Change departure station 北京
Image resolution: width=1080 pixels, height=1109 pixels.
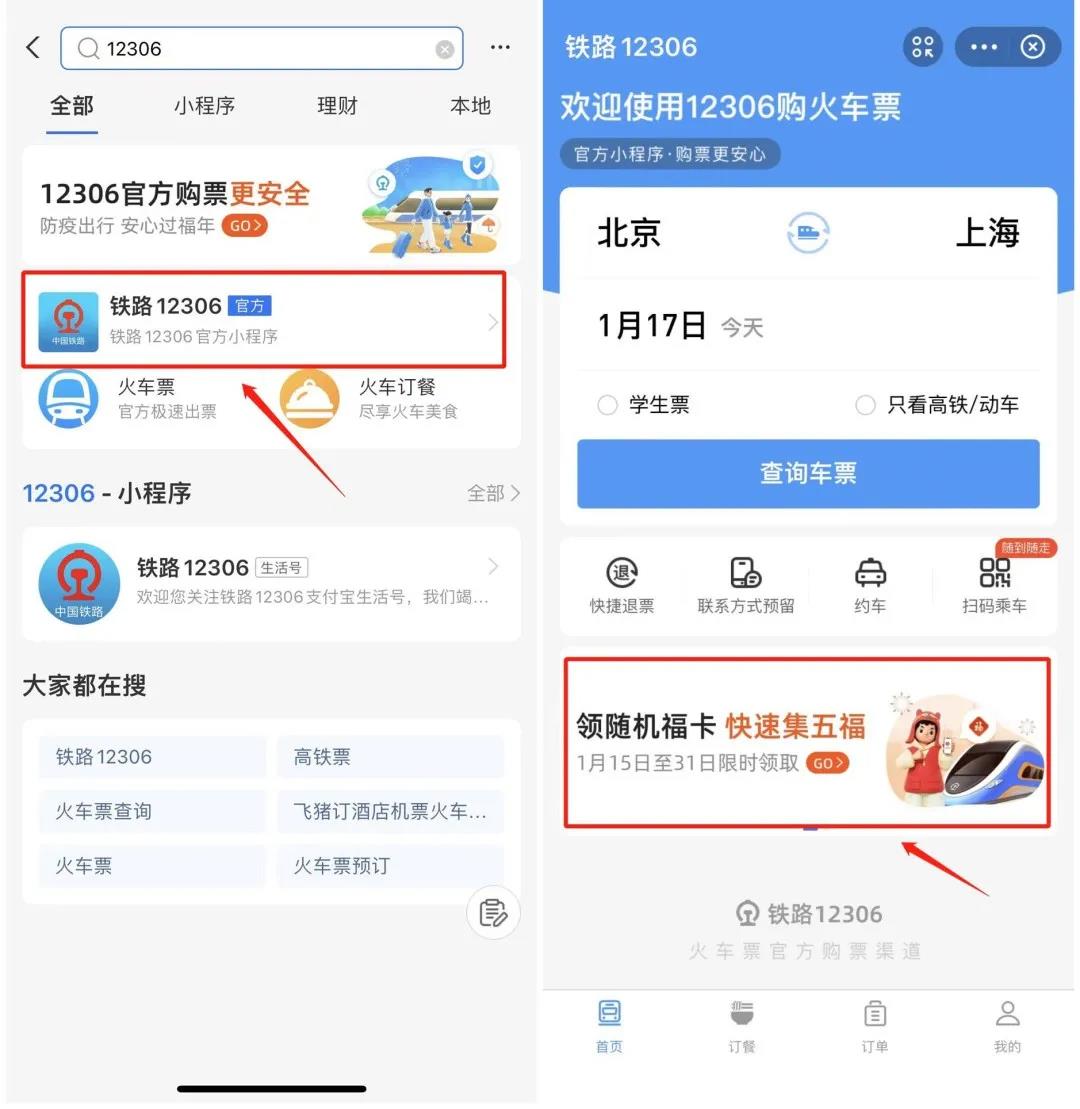(629, 233)
